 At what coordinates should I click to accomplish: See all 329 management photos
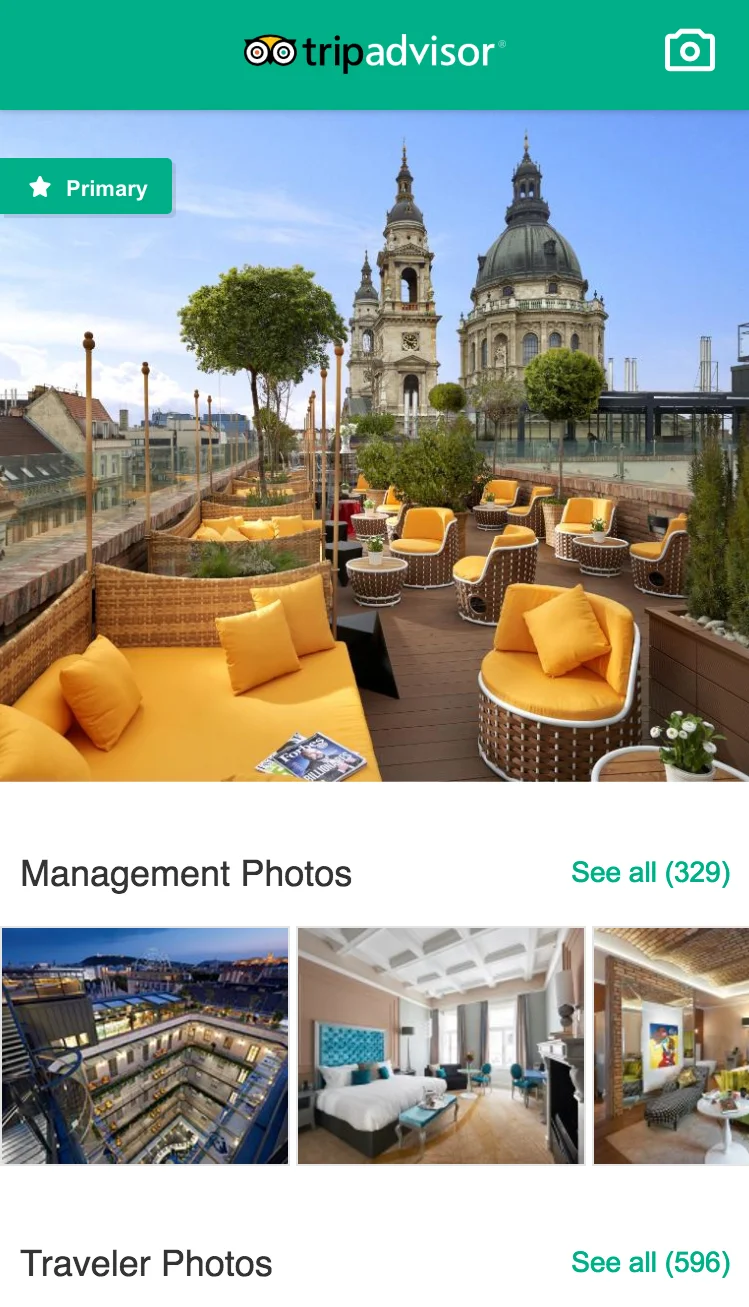(650, 873)
